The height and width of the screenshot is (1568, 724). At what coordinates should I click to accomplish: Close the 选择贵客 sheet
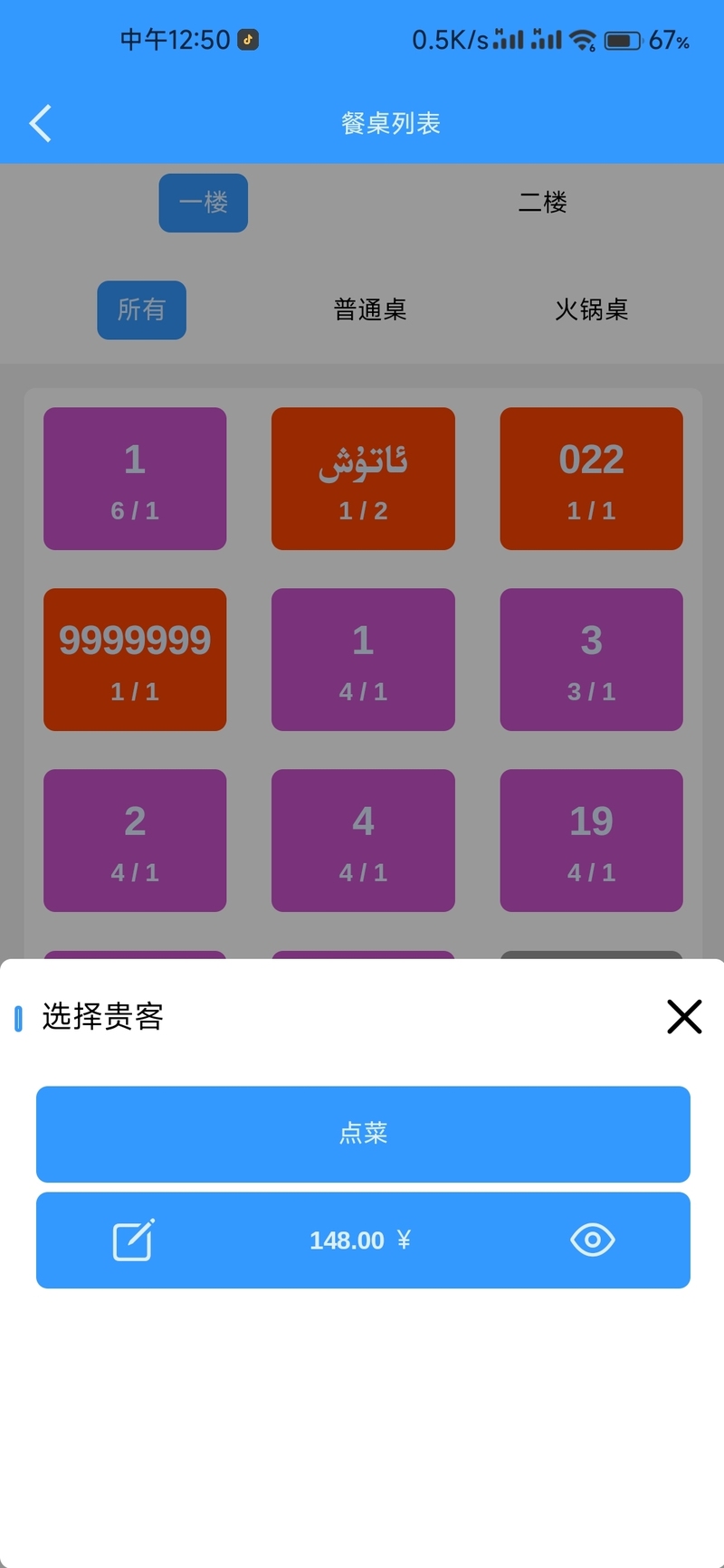point(684,1017)
